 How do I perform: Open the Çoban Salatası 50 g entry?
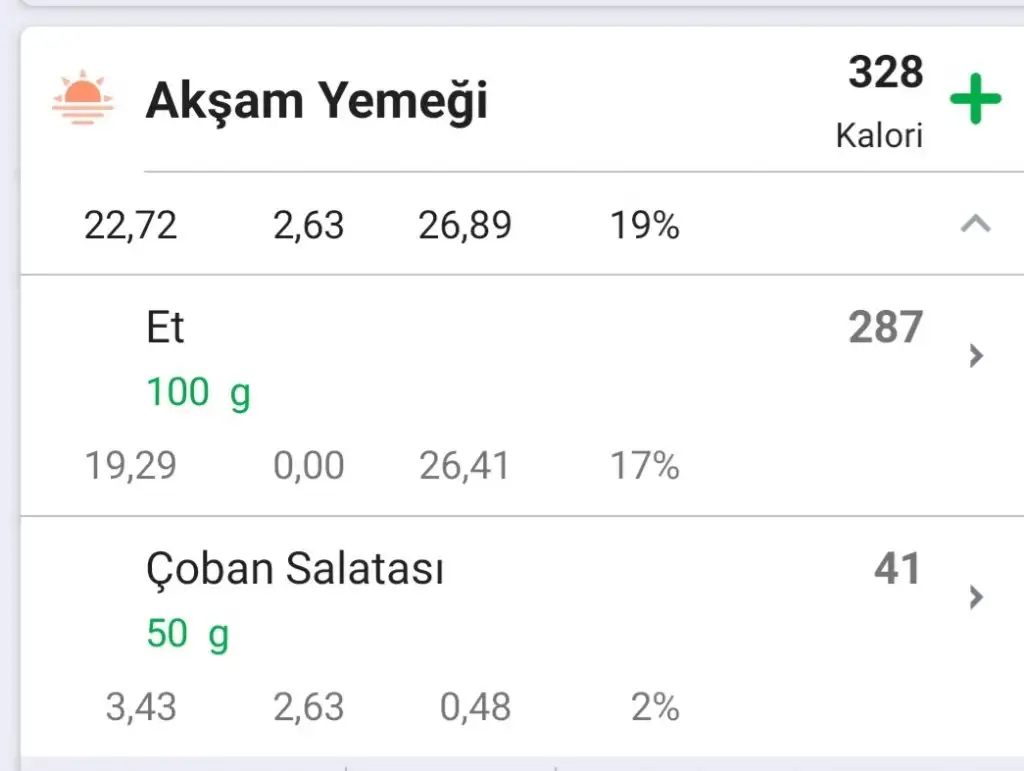[522, 637]
